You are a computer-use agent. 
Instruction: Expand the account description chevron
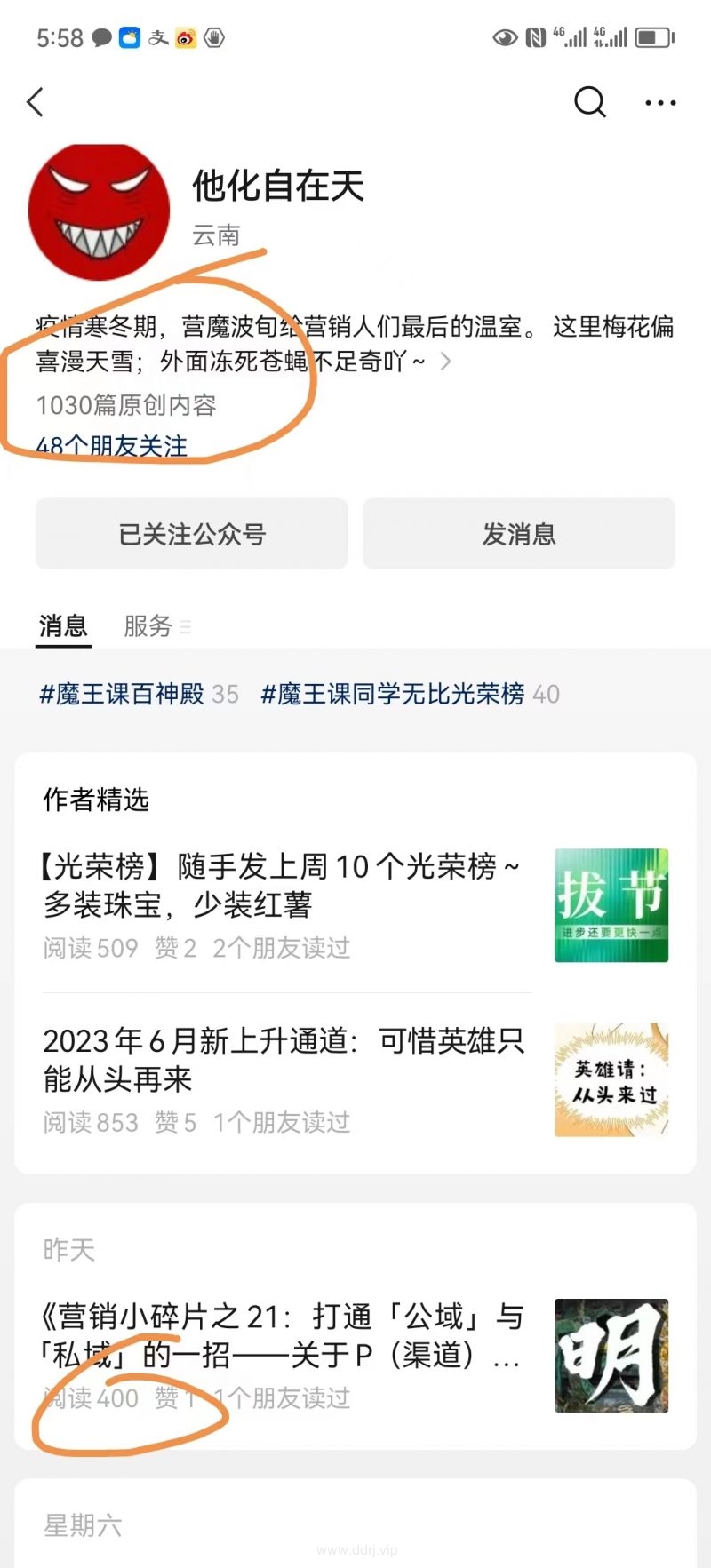click(x=446, y=362)
